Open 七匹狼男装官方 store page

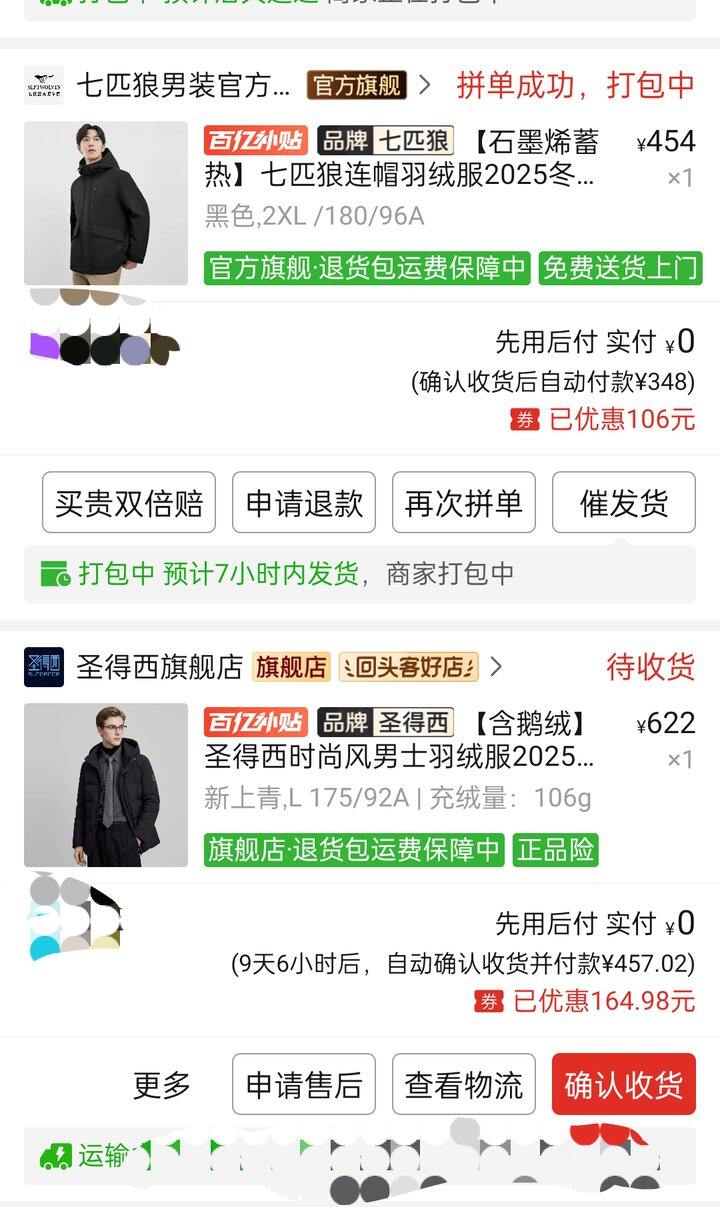pyautogui.click(x=185, y=85)
